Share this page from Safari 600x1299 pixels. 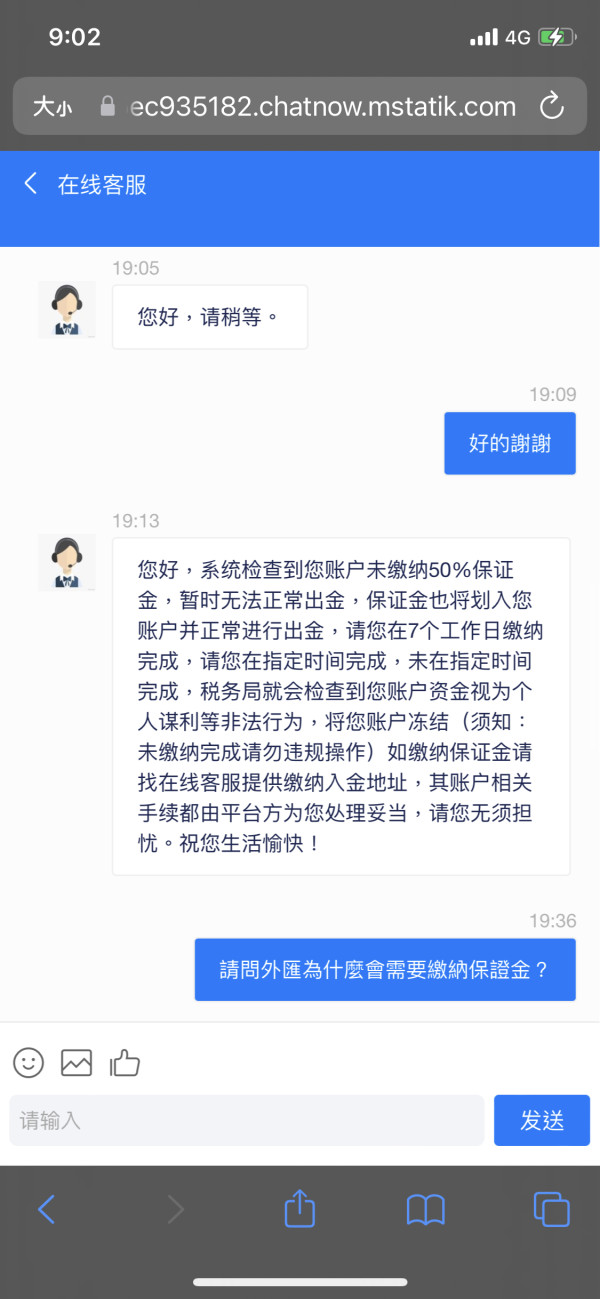[300, 1208]
